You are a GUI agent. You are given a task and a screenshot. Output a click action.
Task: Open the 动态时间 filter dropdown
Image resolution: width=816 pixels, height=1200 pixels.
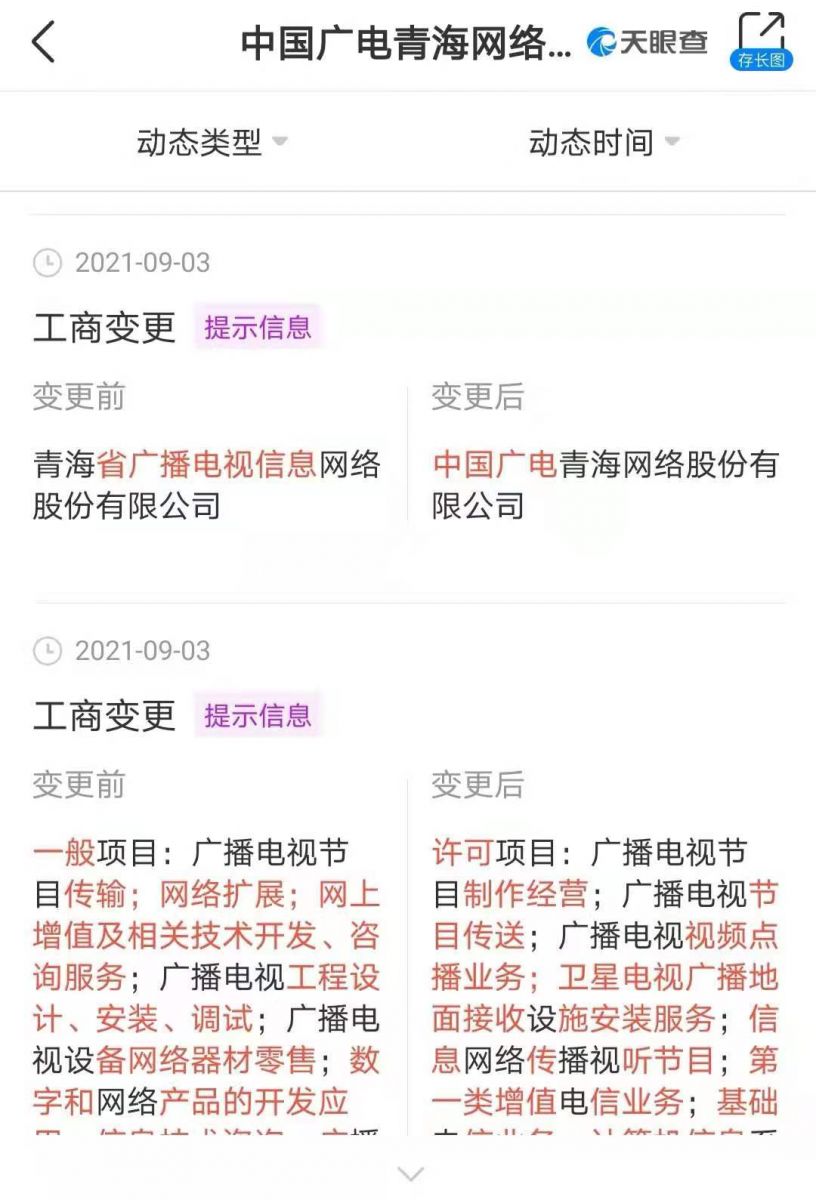[x=604, y=142]
